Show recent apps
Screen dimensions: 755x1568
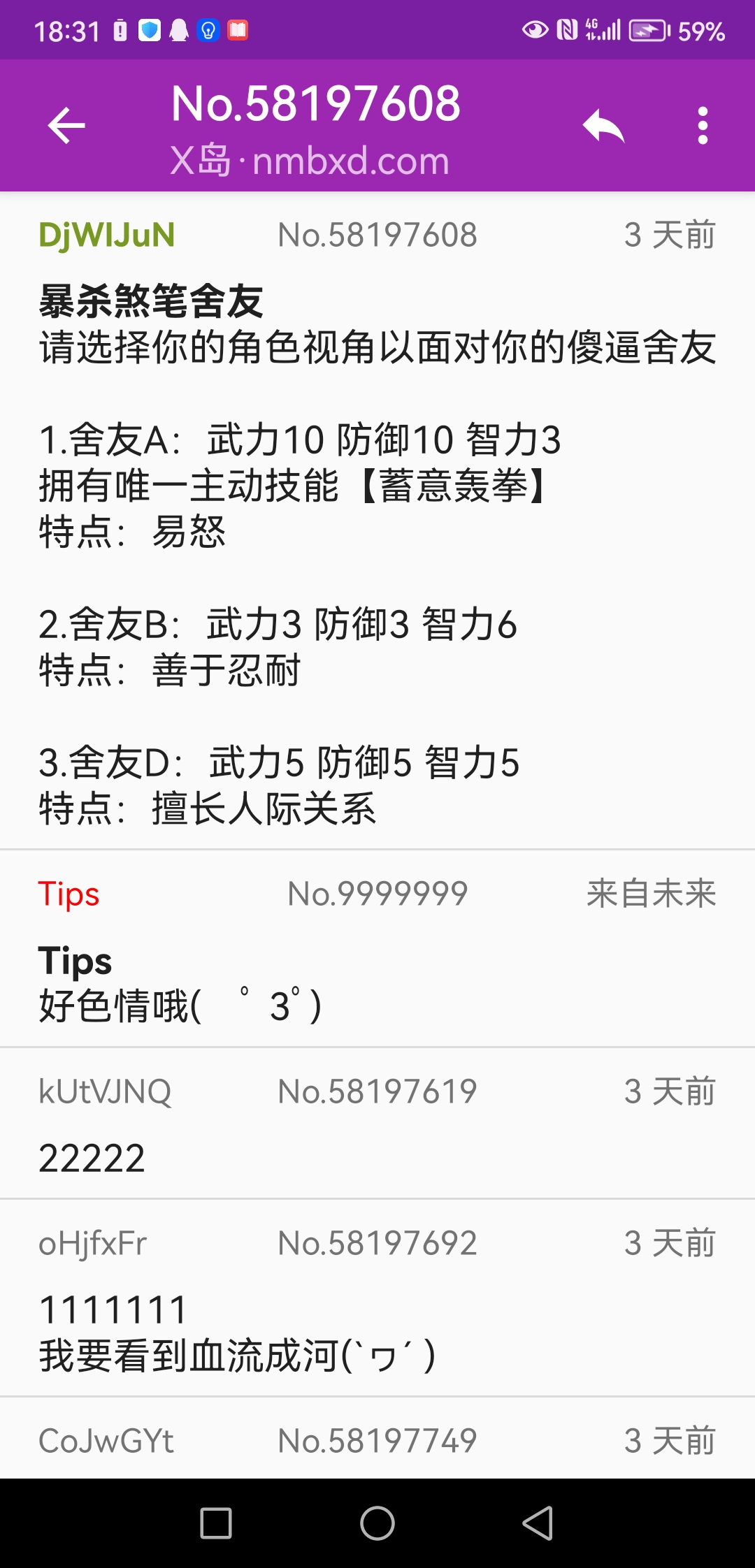(216, 1523)
